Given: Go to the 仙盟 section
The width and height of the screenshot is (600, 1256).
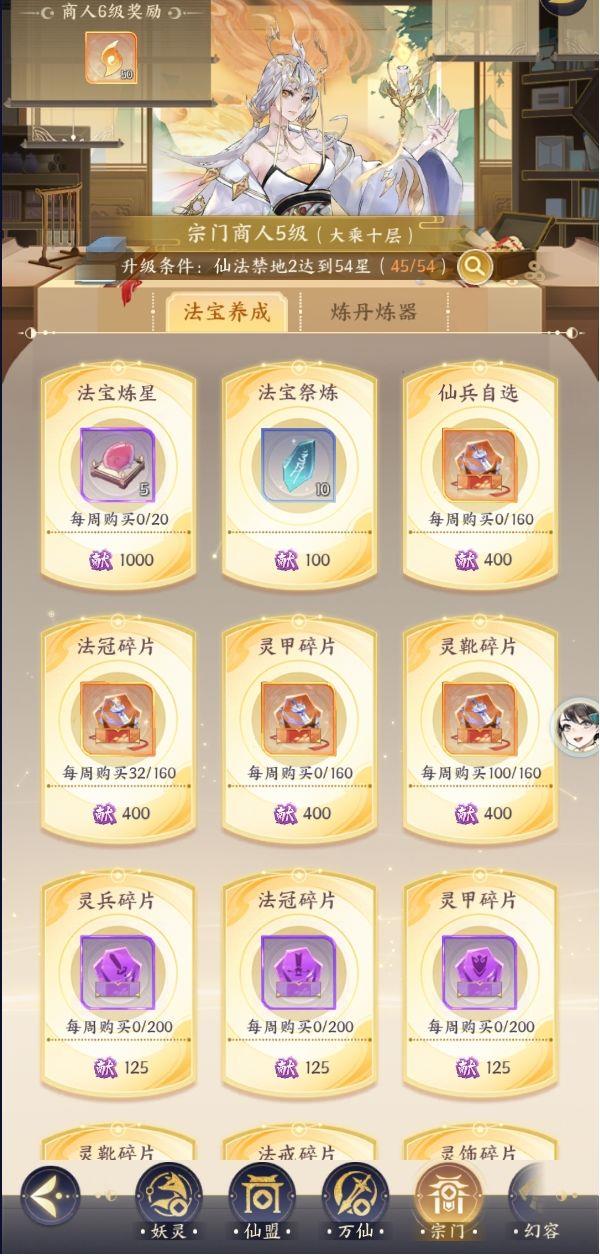Looking at the screenshot, I should [262, 1200].
